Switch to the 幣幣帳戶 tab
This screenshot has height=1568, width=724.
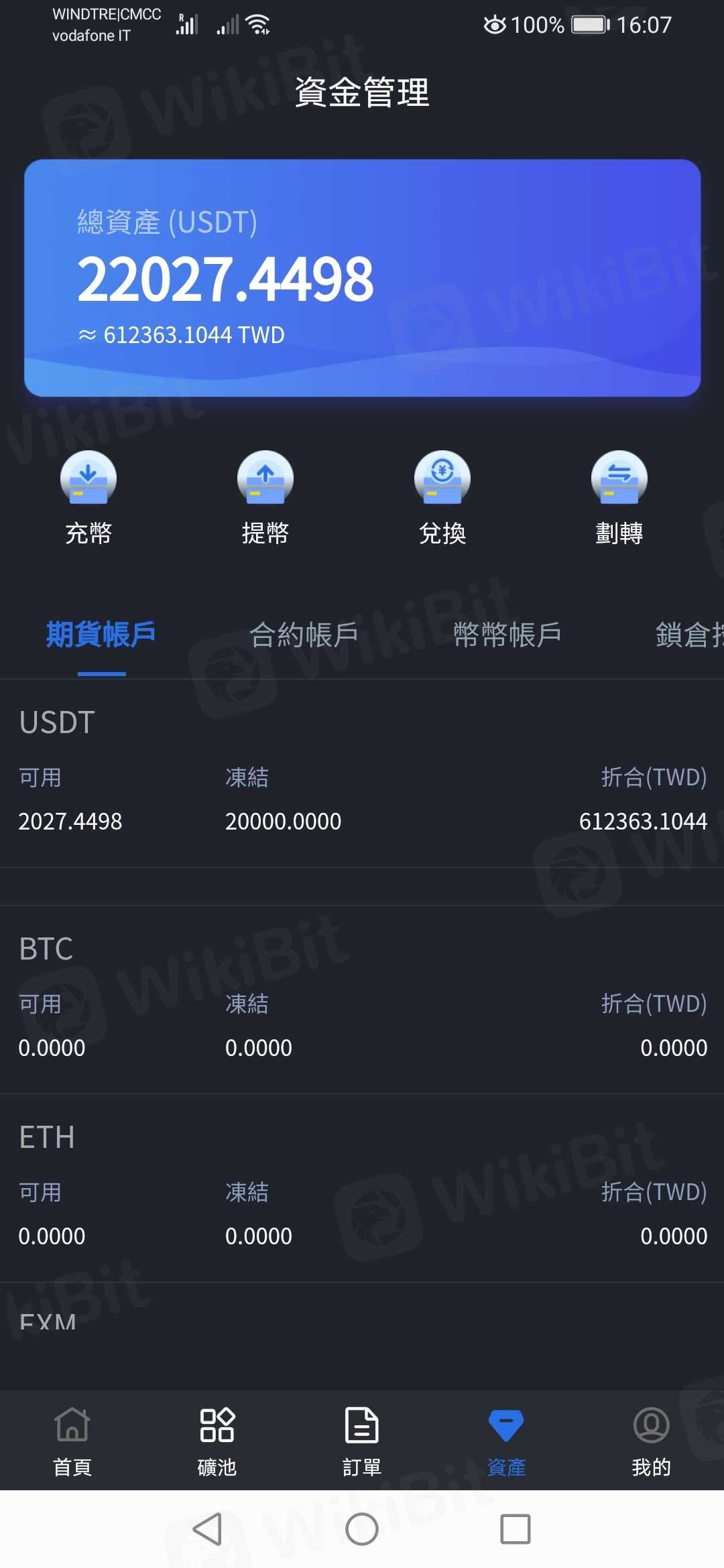click(x=507, y=635)
